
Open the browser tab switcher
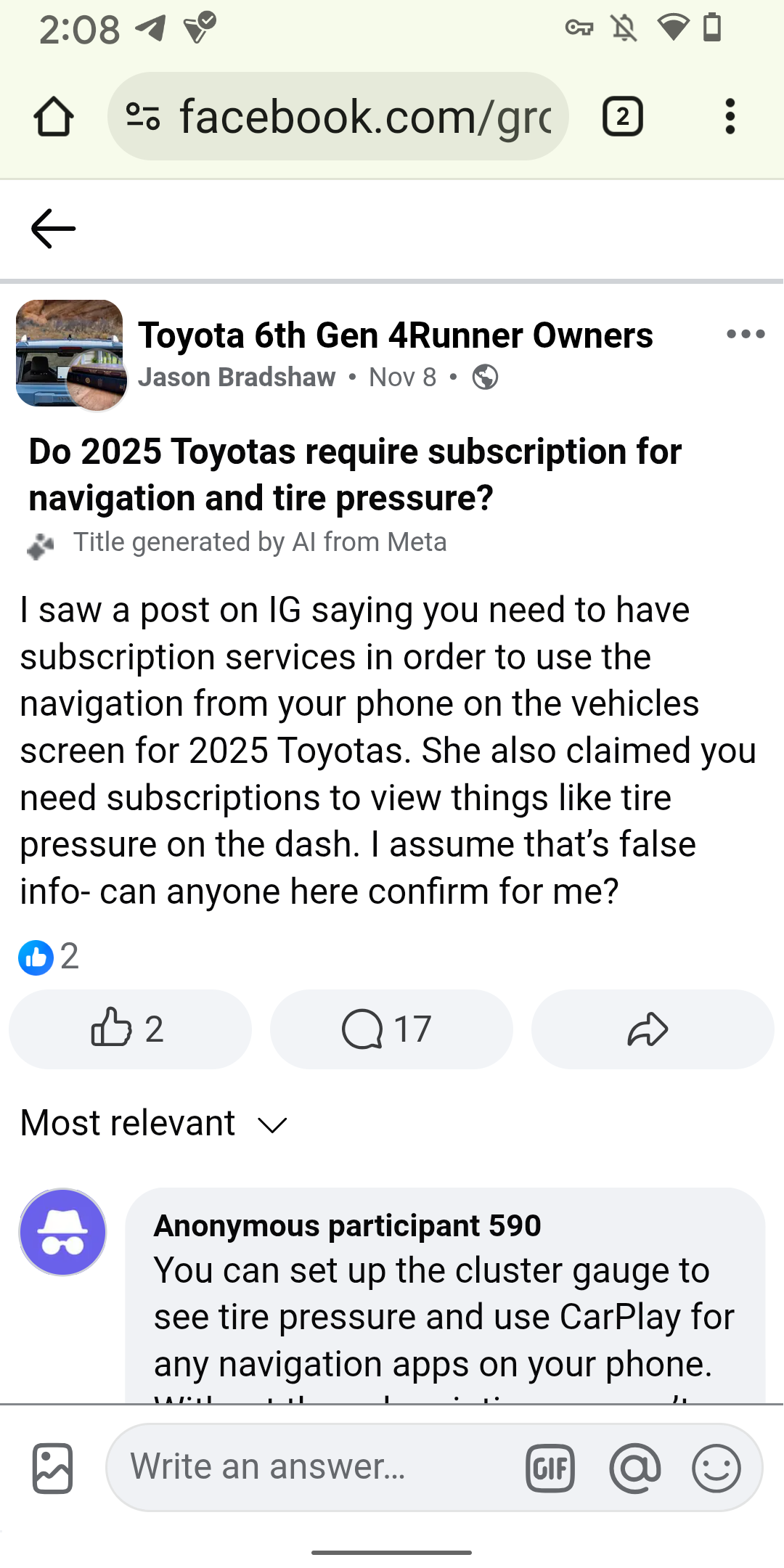click(622, 117)
